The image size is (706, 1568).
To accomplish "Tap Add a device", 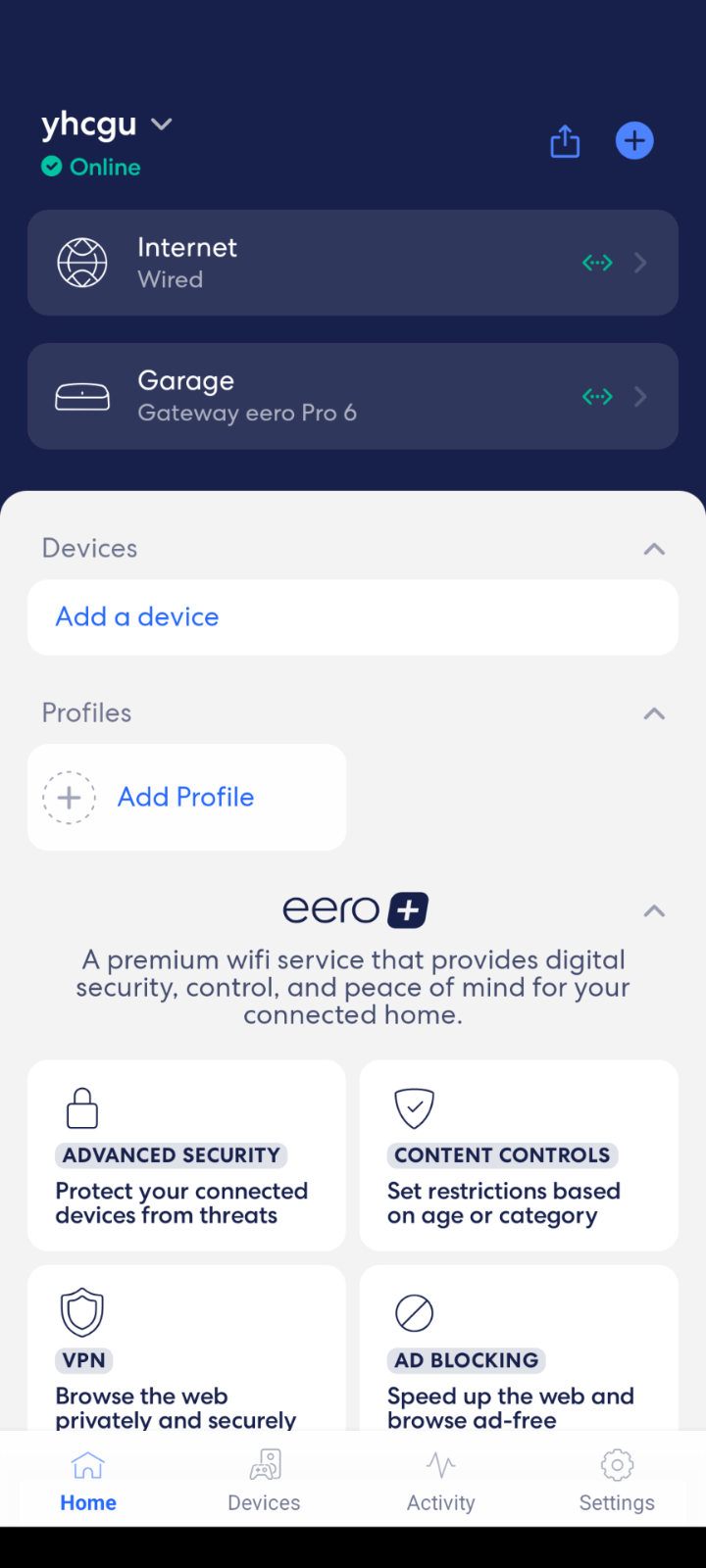I will pos(353,617).
